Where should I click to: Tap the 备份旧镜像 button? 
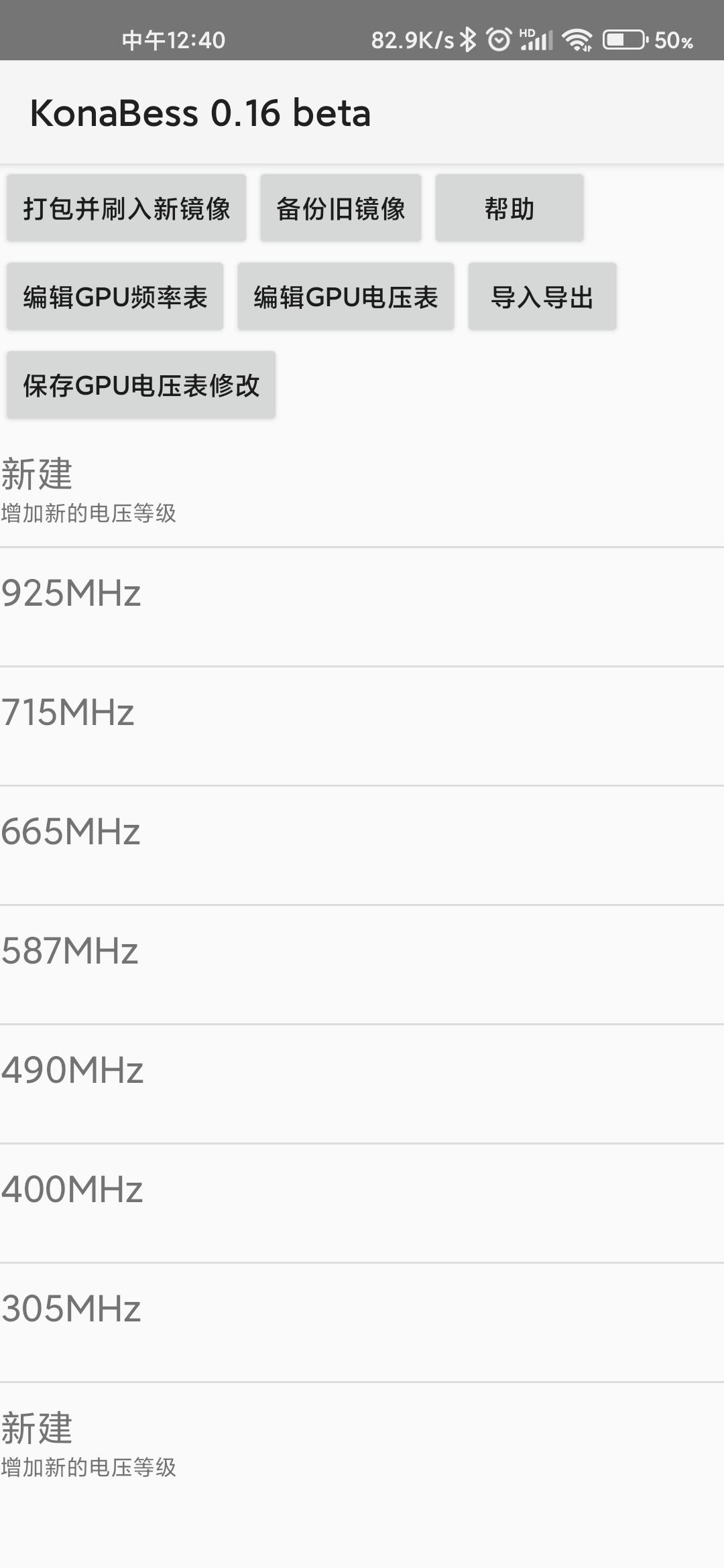pyautogui.click(x=341, y=208)
